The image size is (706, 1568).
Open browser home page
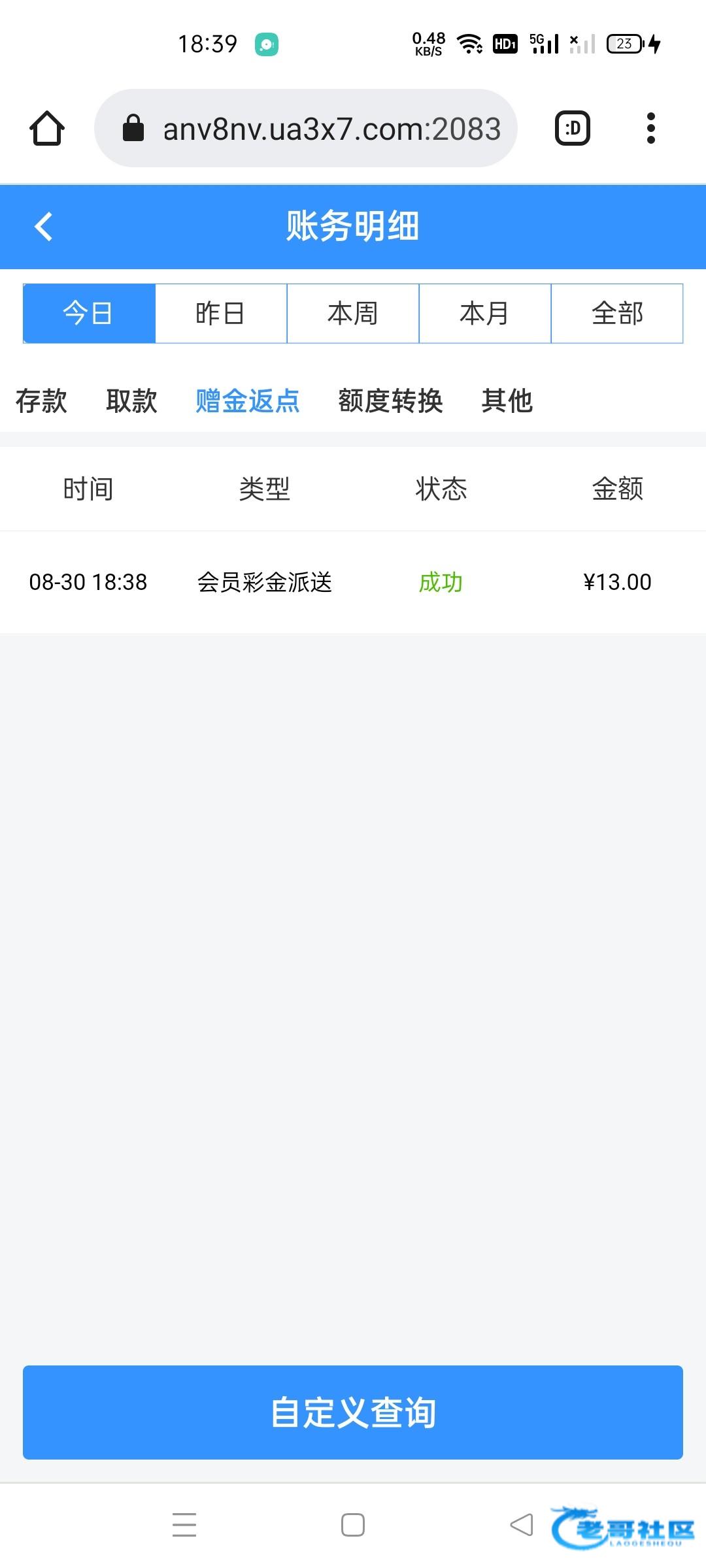[x=47, y=128]
